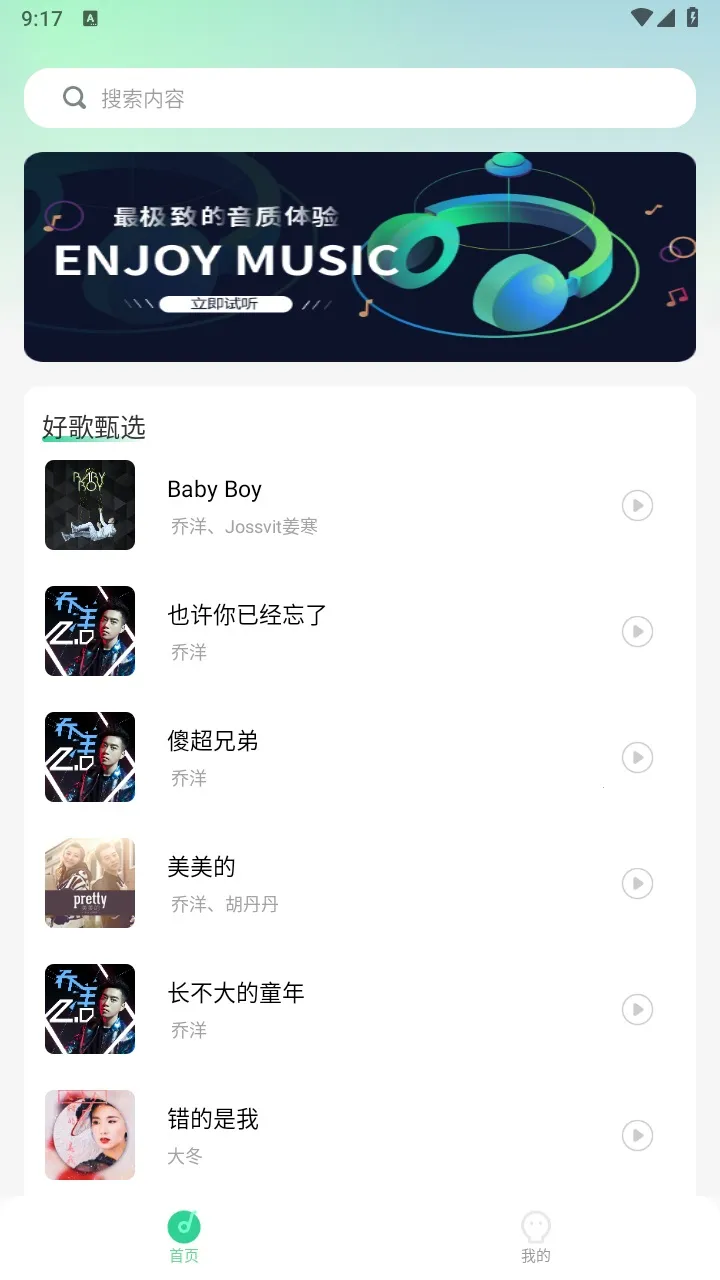Viewport: 720px width, 1280px height.
Task: Play 错的是我 by 大冬
Action: click(637, 1135)
